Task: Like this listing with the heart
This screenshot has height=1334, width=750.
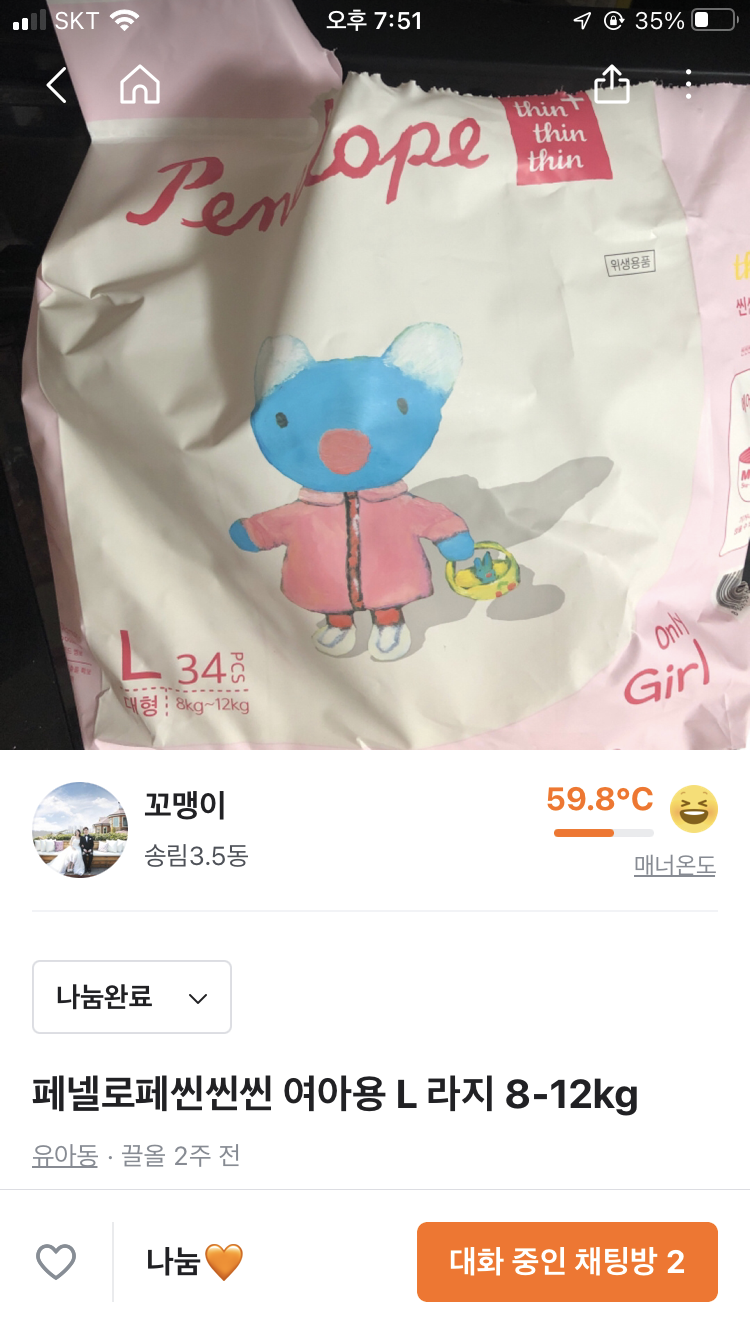Action: [56, 1262]
